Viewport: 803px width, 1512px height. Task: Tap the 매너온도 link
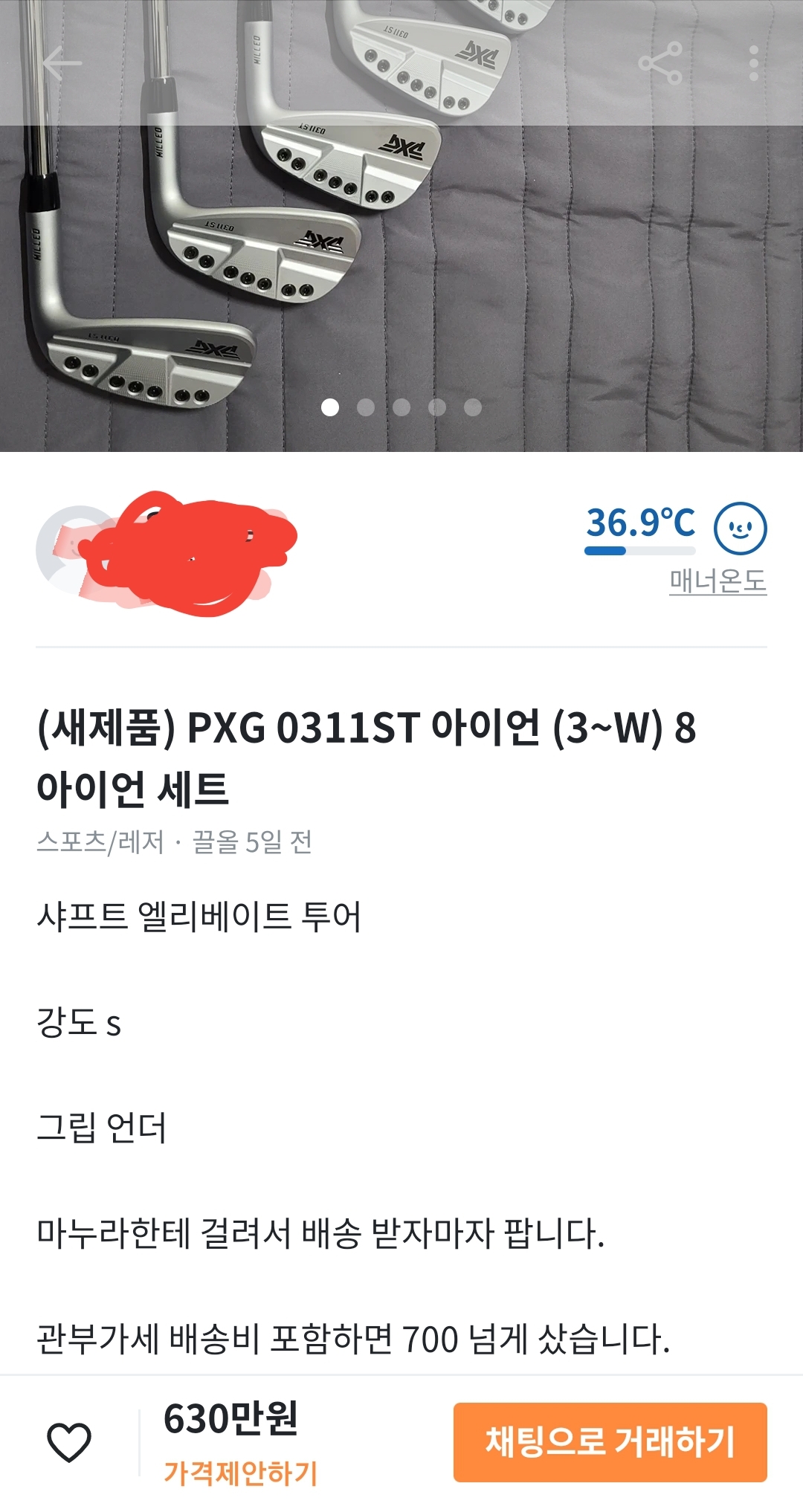tap(717, 581)
